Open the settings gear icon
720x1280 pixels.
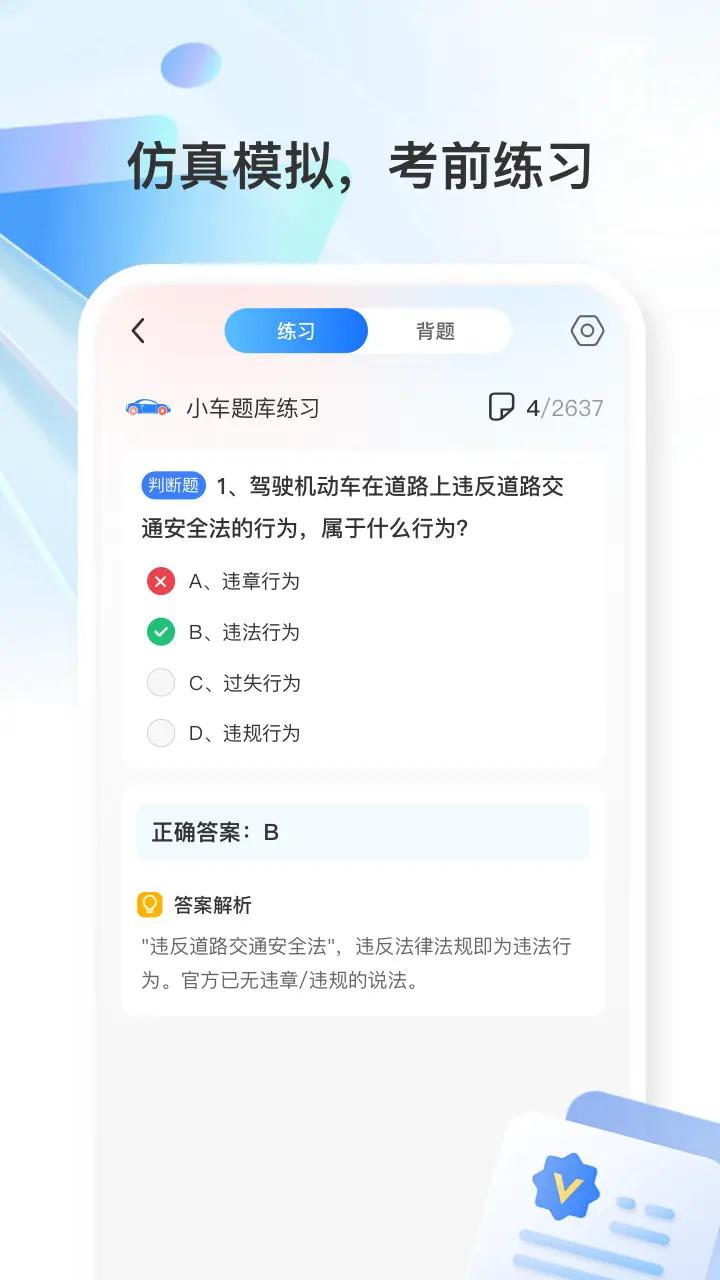[586, 331]
